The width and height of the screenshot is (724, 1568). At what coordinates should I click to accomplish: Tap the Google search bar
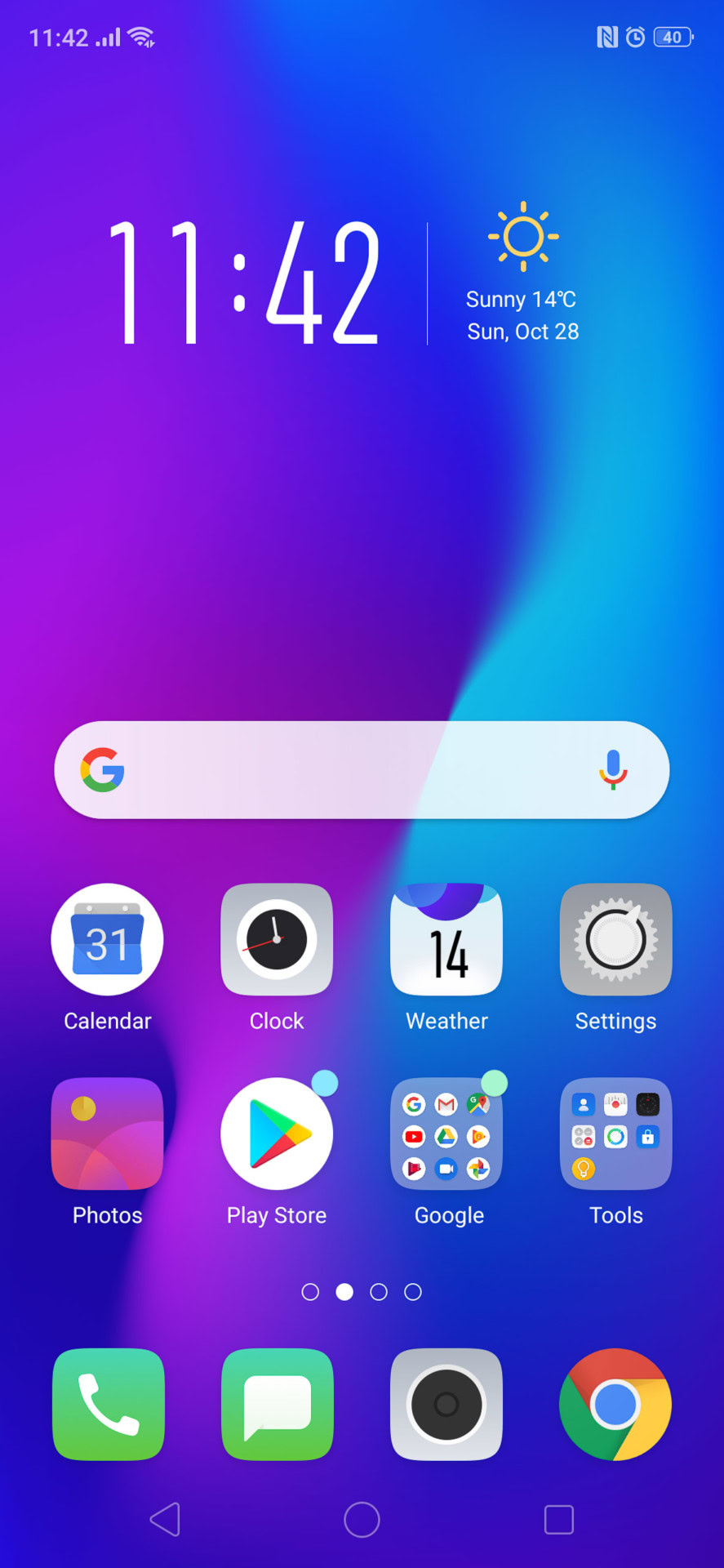click(x=362, y=770)
